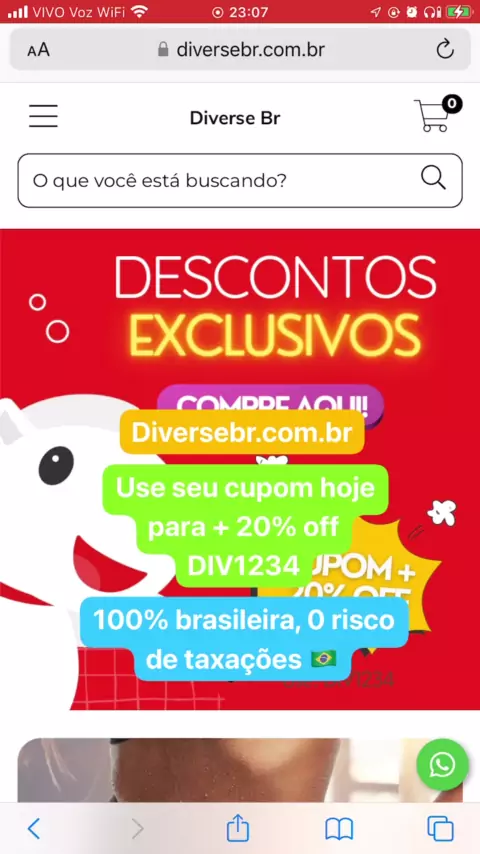This screenshot has width=480, height=854.
Task: Tap the Diverse Br store title
Action: [x=235, y=118]
